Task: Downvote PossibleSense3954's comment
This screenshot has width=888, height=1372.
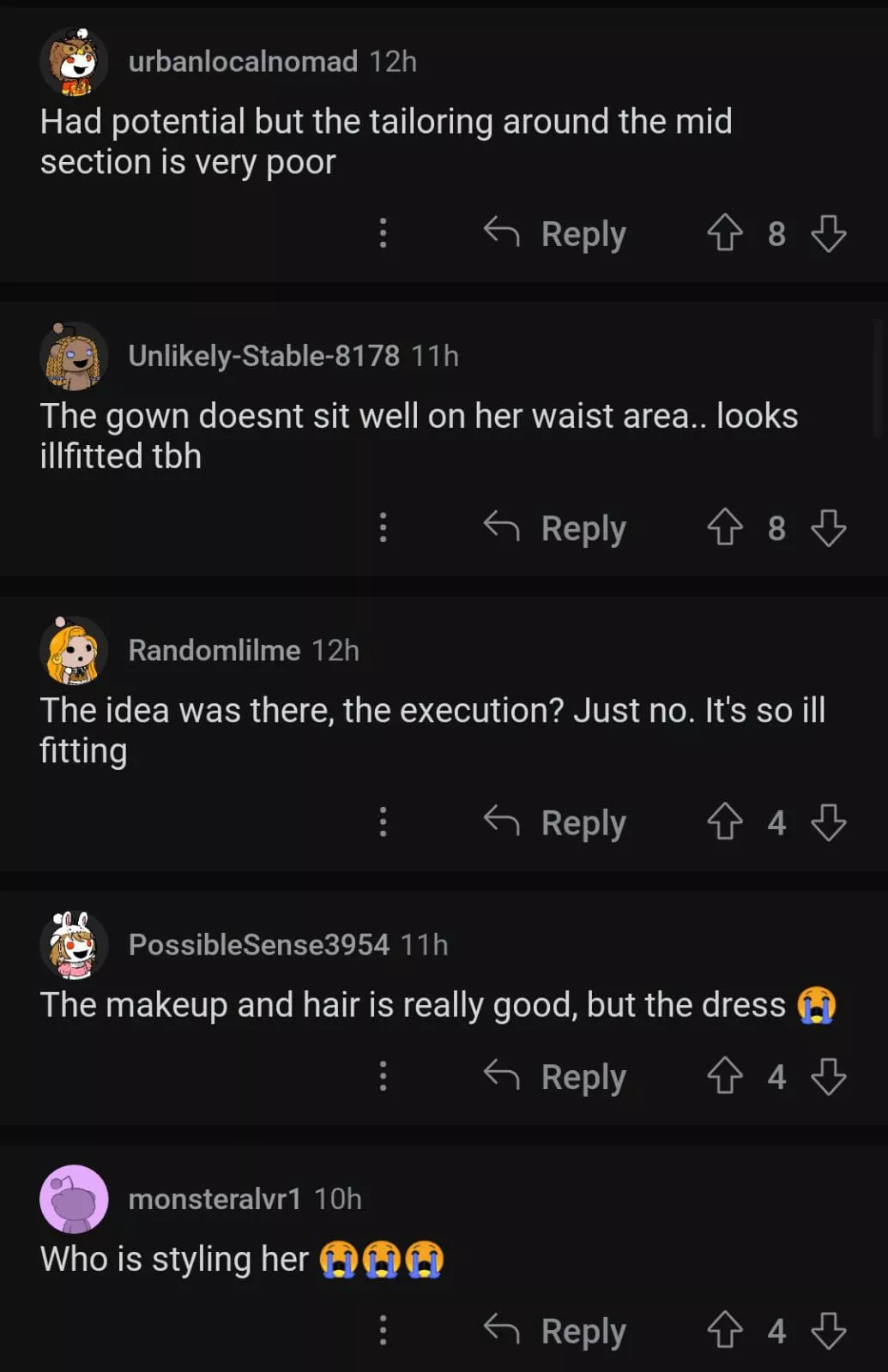Action: click(x=828, y=1076)
